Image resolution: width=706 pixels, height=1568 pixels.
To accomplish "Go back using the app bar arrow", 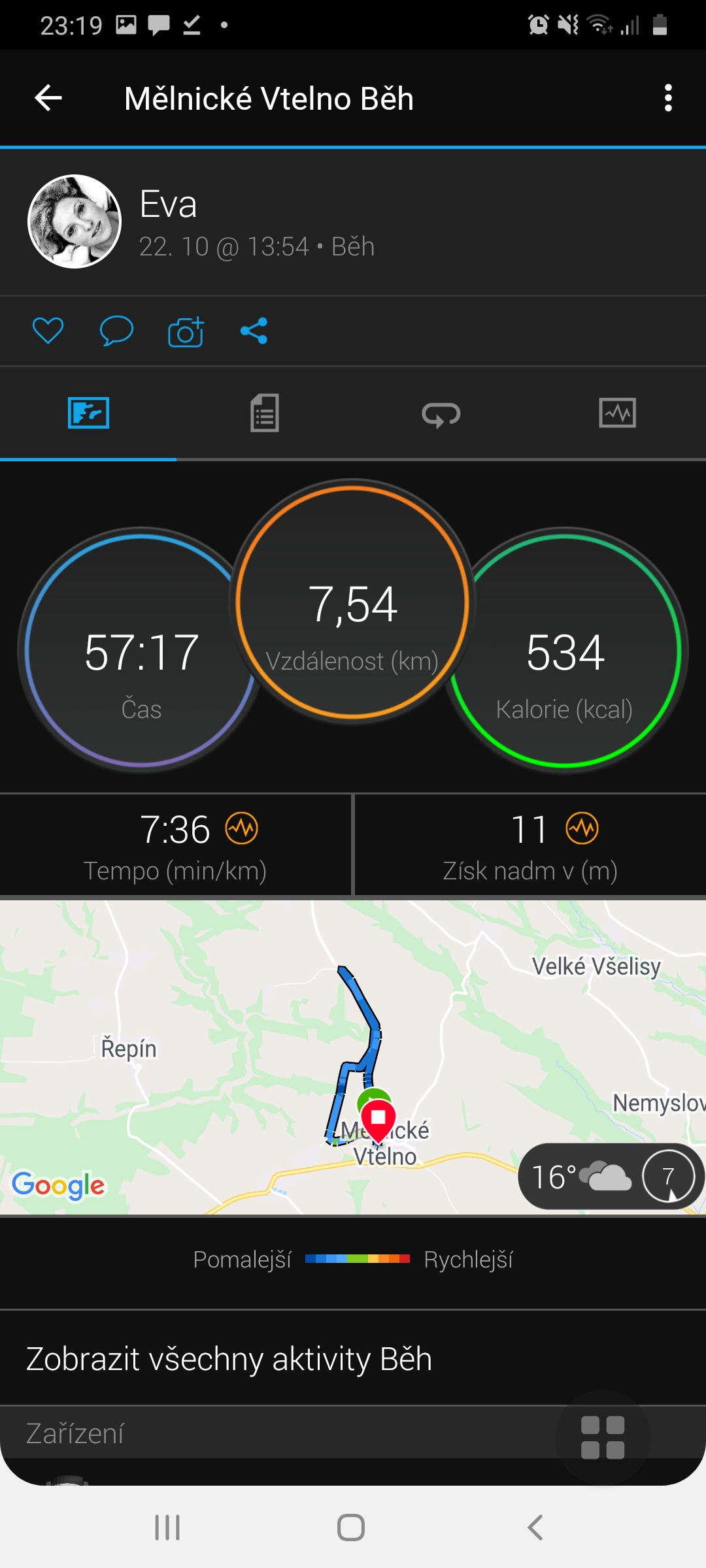I will (48, 99).
